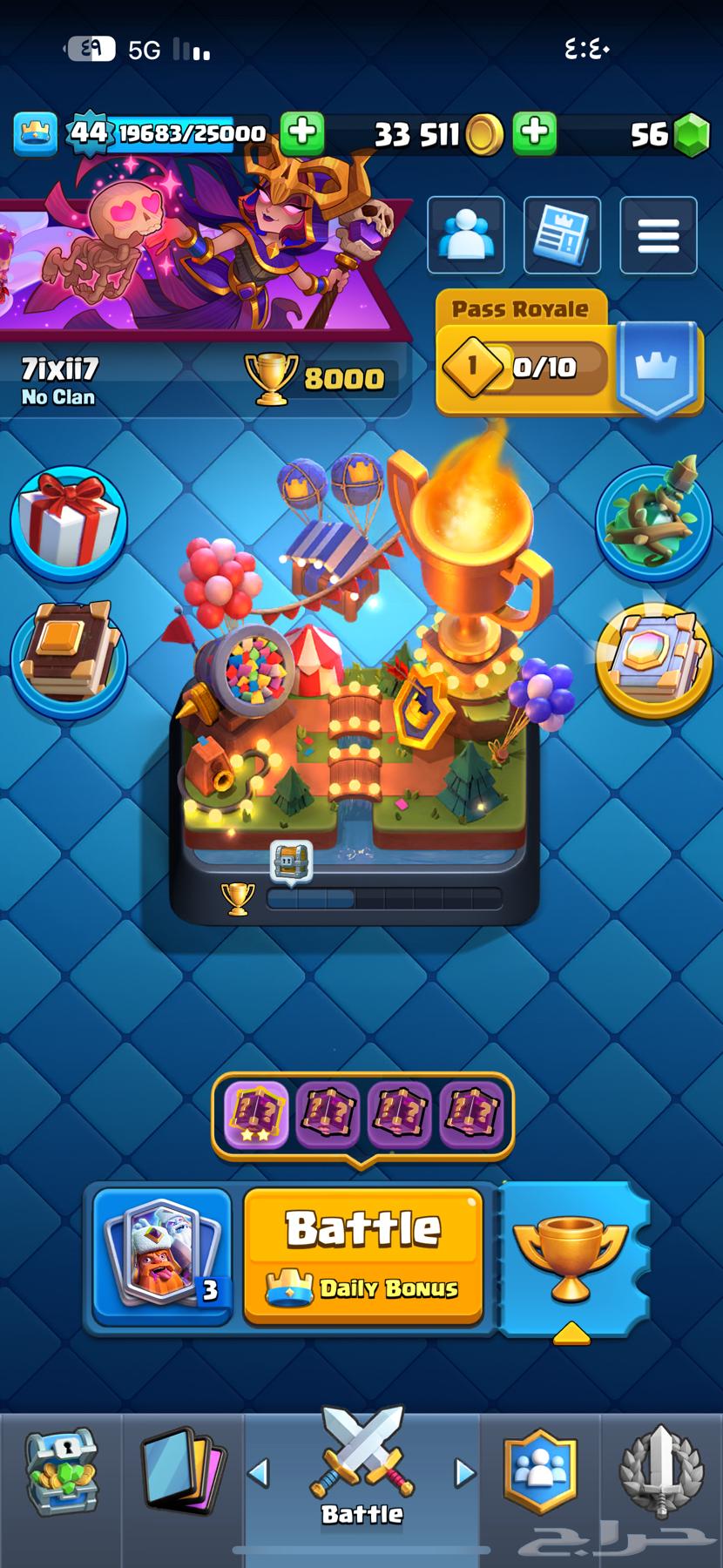Claim the gift box reward
723x1568 pixels.
68,523
